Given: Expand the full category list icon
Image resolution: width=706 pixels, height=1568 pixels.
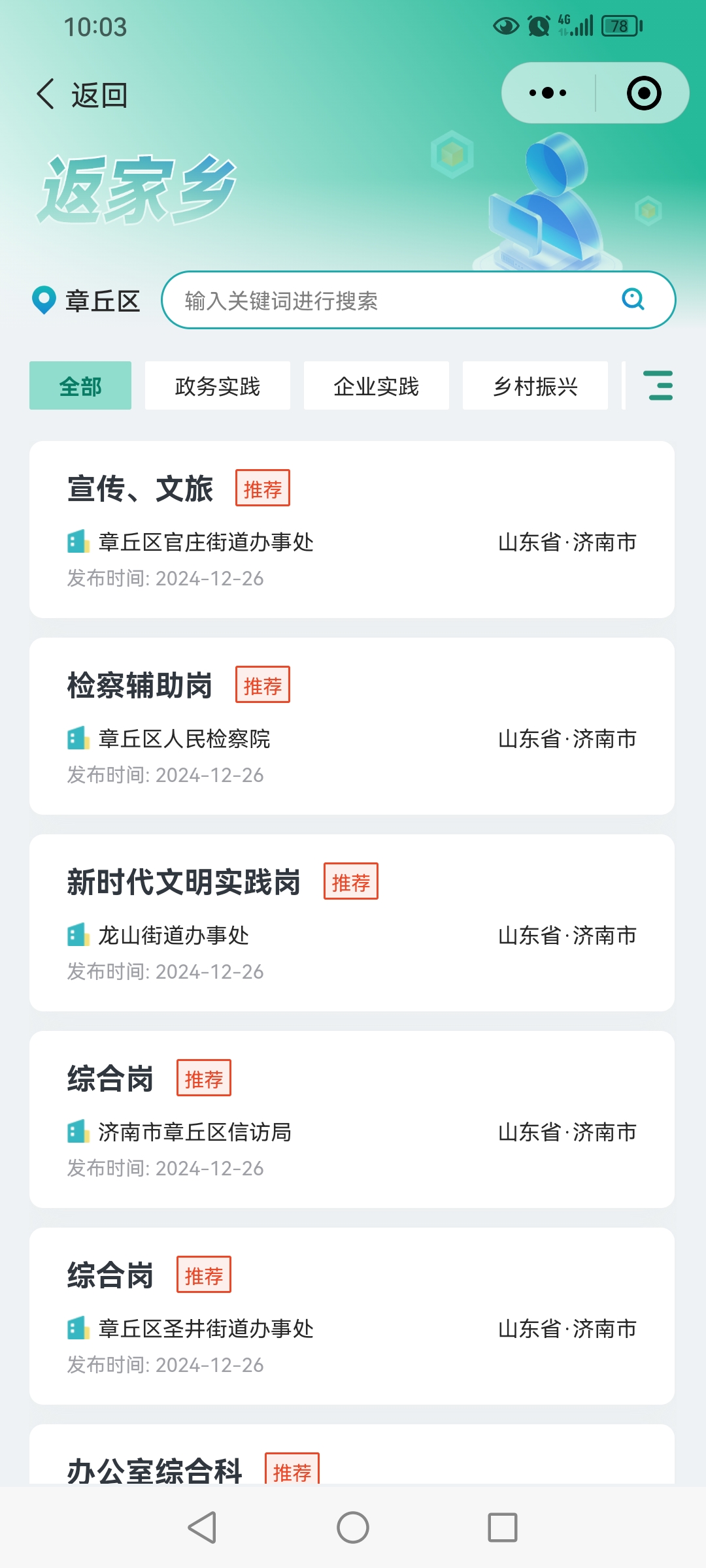Looking at the screenshot, I should pos(658,385).
